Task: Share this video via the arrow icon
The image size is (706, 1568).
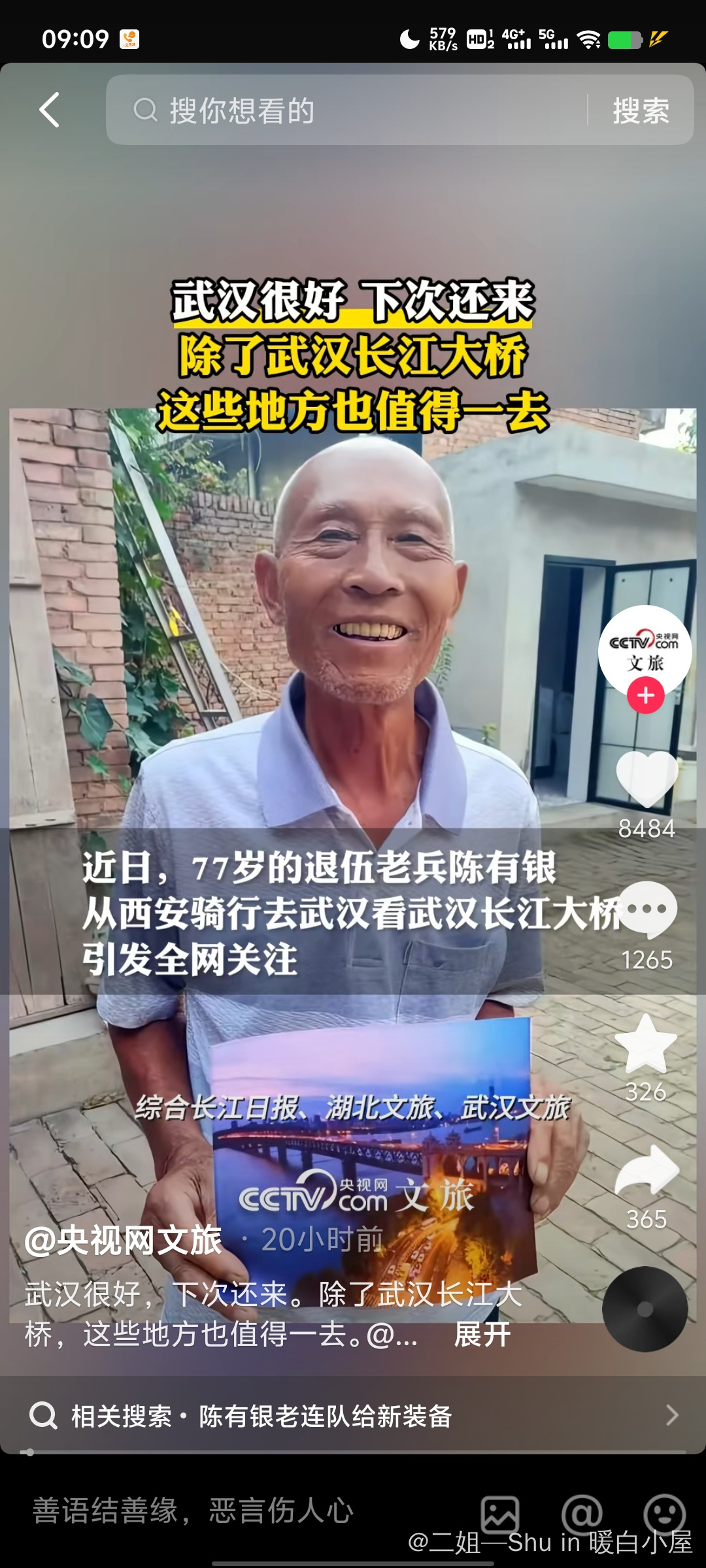Action: [647, 1171]
